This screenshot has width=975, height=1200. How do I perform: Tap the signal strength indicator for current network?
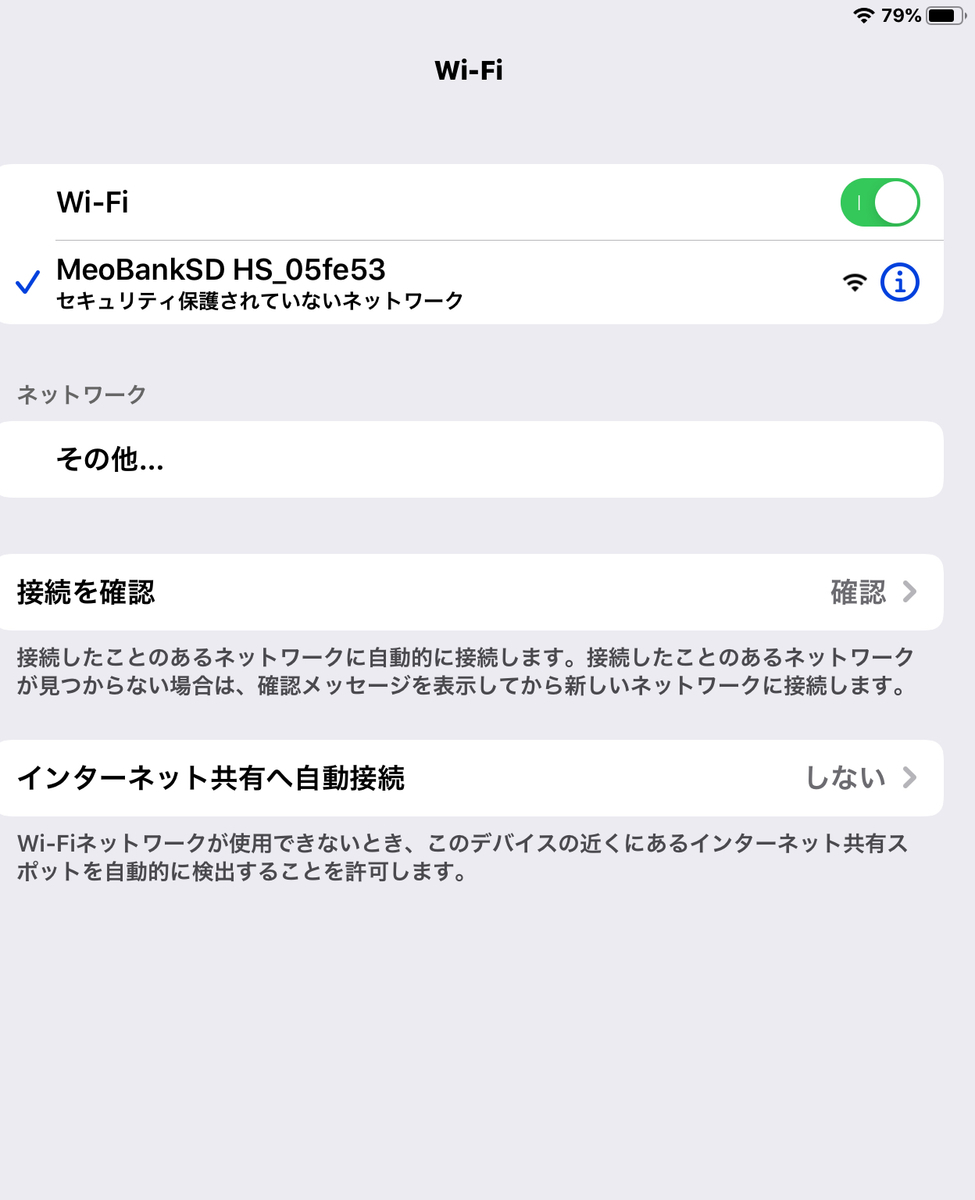click(854, 282)
